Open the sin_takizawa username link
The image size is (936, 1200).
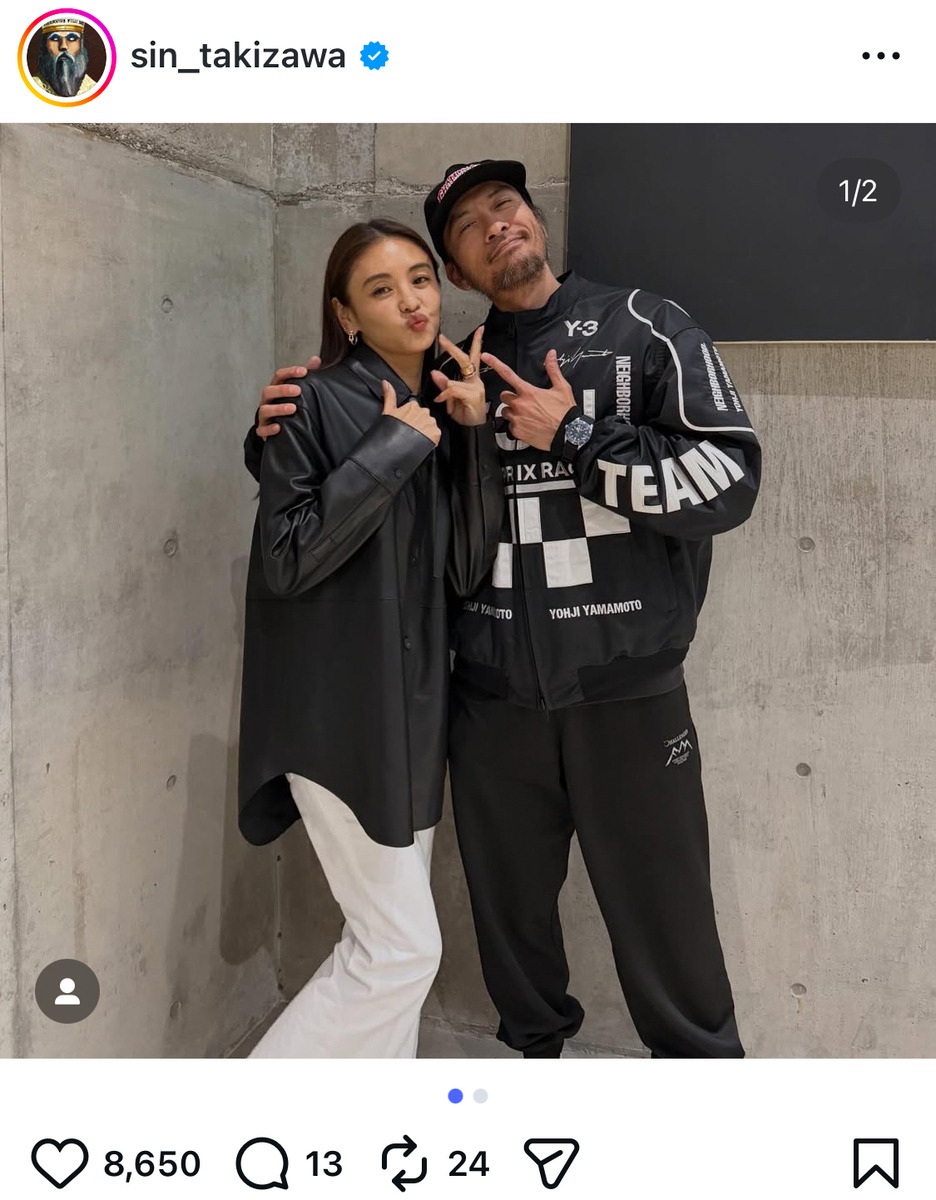pyautogui.click(x=238, y=56)
